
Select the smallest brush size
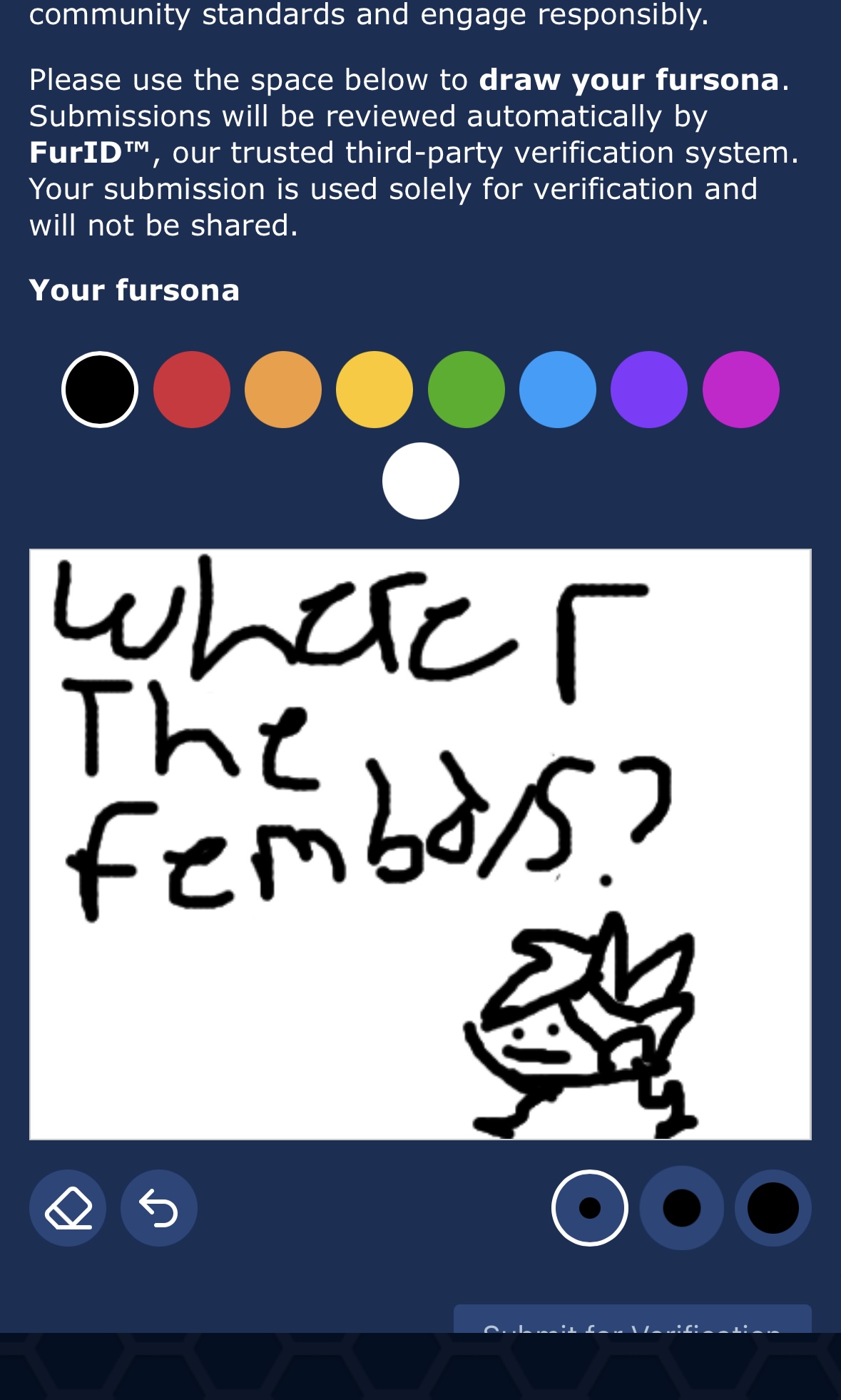pyautogui.click(x=590, y=1208)
